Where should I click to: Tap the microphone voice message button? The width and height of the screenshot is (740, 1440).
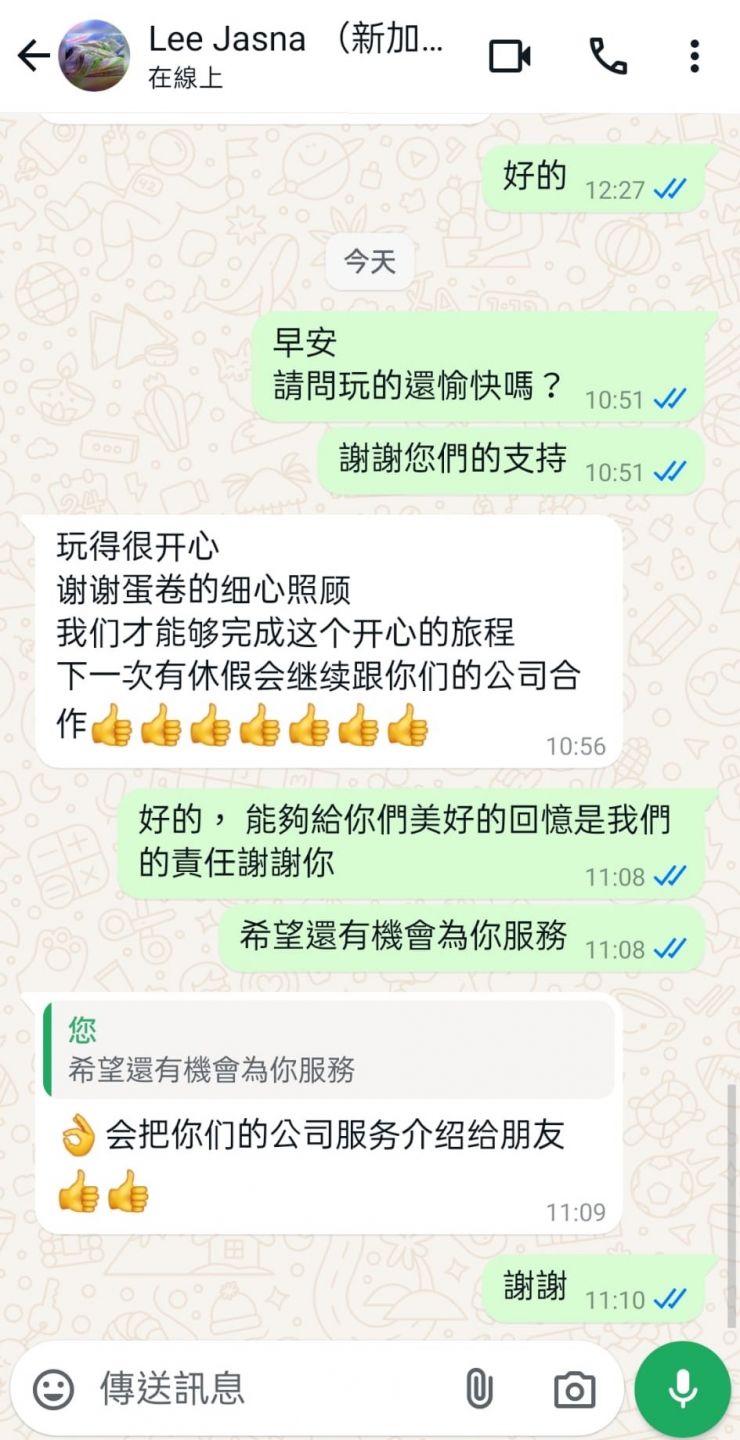pyautogui.click(x=683, y=1388)
